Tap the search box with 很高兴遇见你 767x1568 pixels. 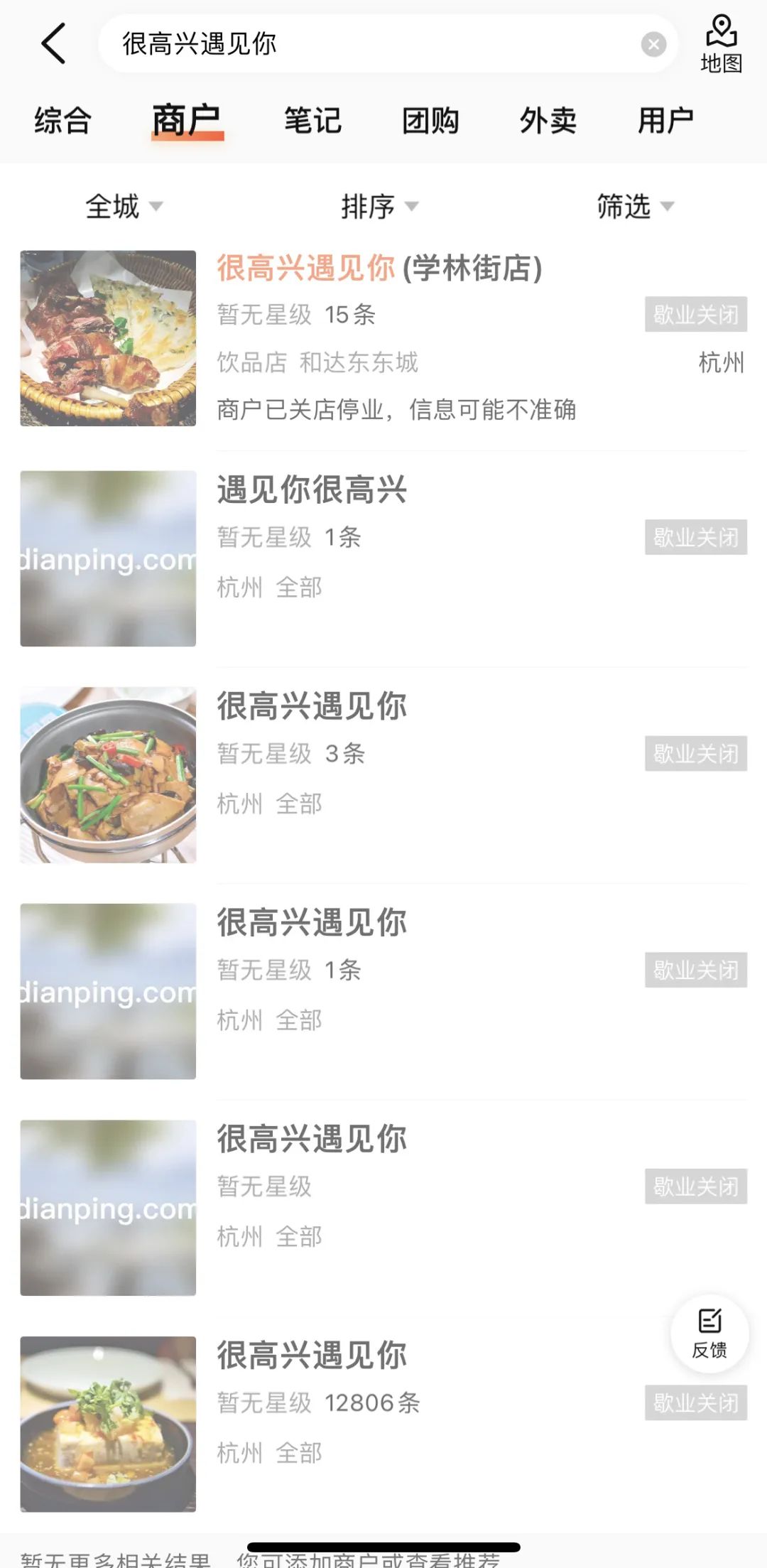[x=369, y=44]
